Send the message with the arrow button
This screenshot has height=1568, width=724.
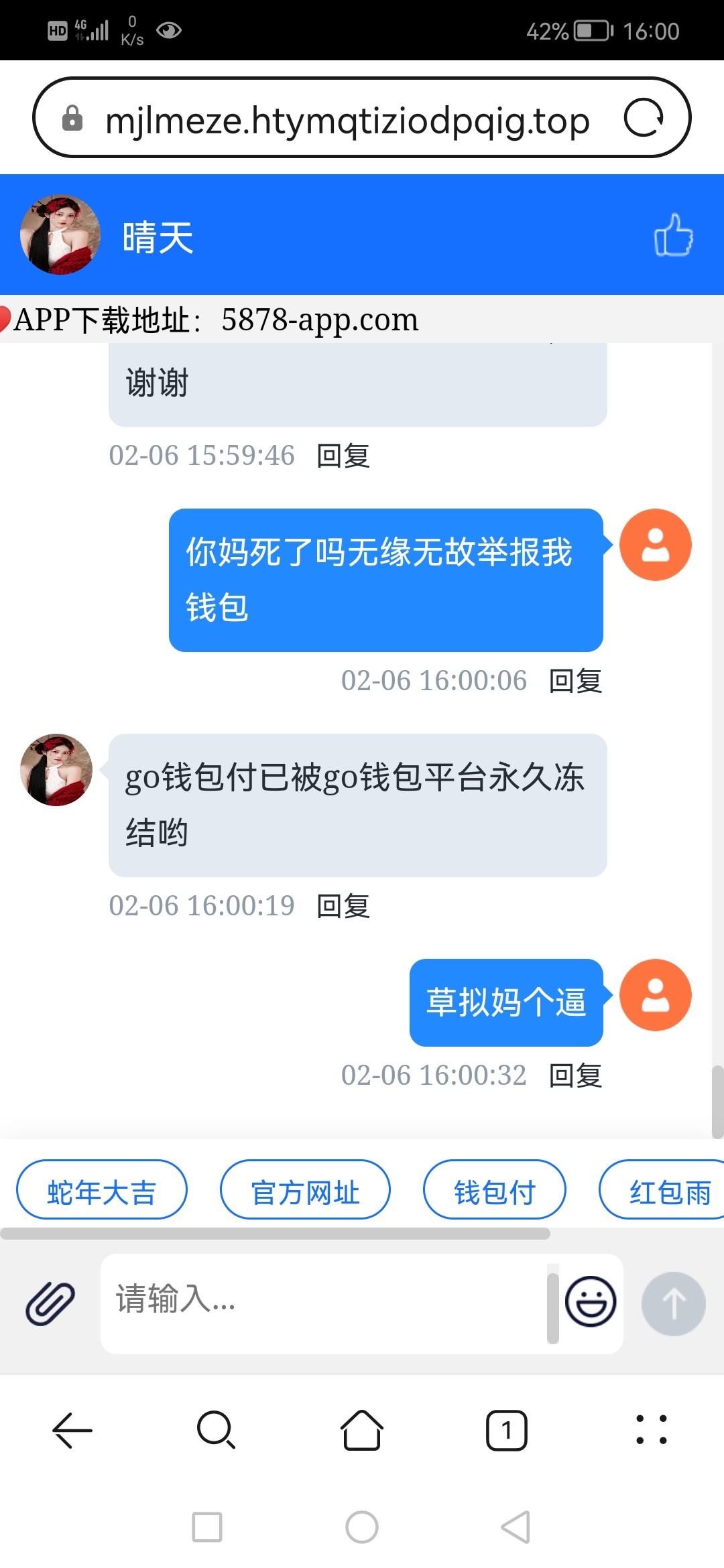click(x=673, y=1304)
